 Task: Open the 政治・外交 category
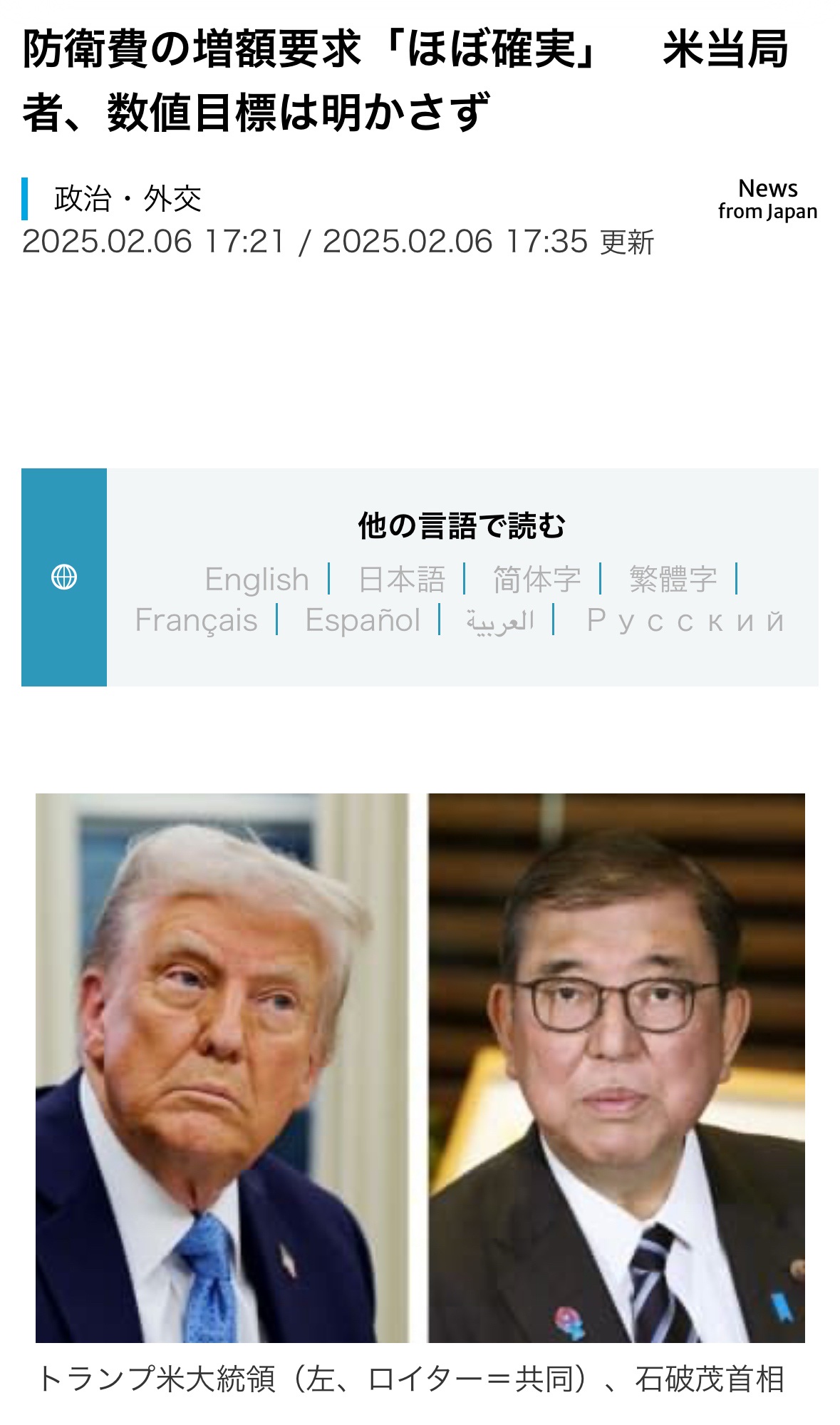click(x=128, y=199)
